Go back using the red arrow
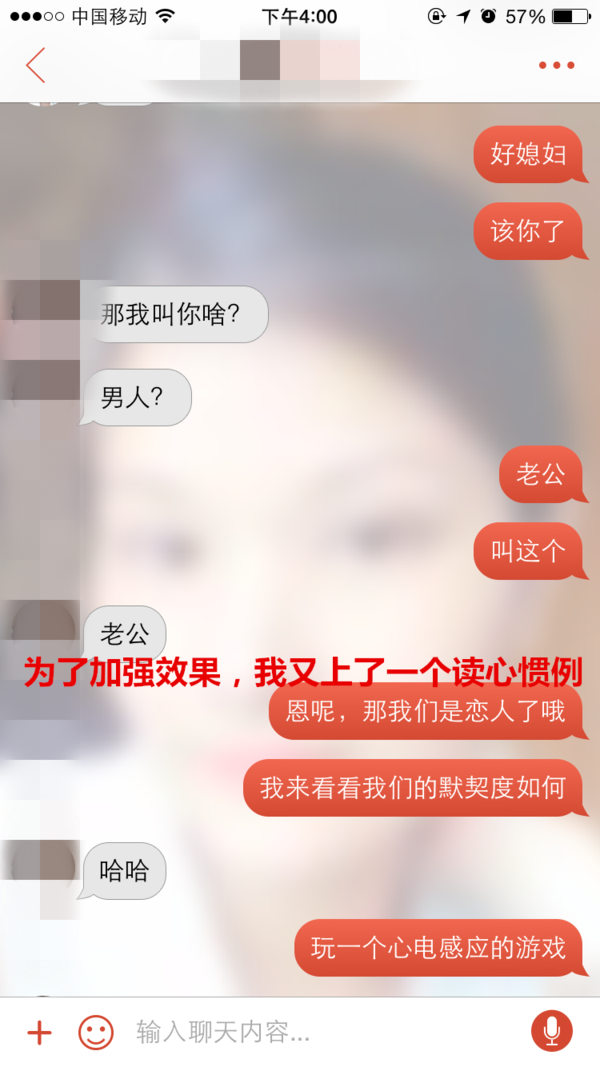This screenshot has width=600, height=1067. pos(36,65)
